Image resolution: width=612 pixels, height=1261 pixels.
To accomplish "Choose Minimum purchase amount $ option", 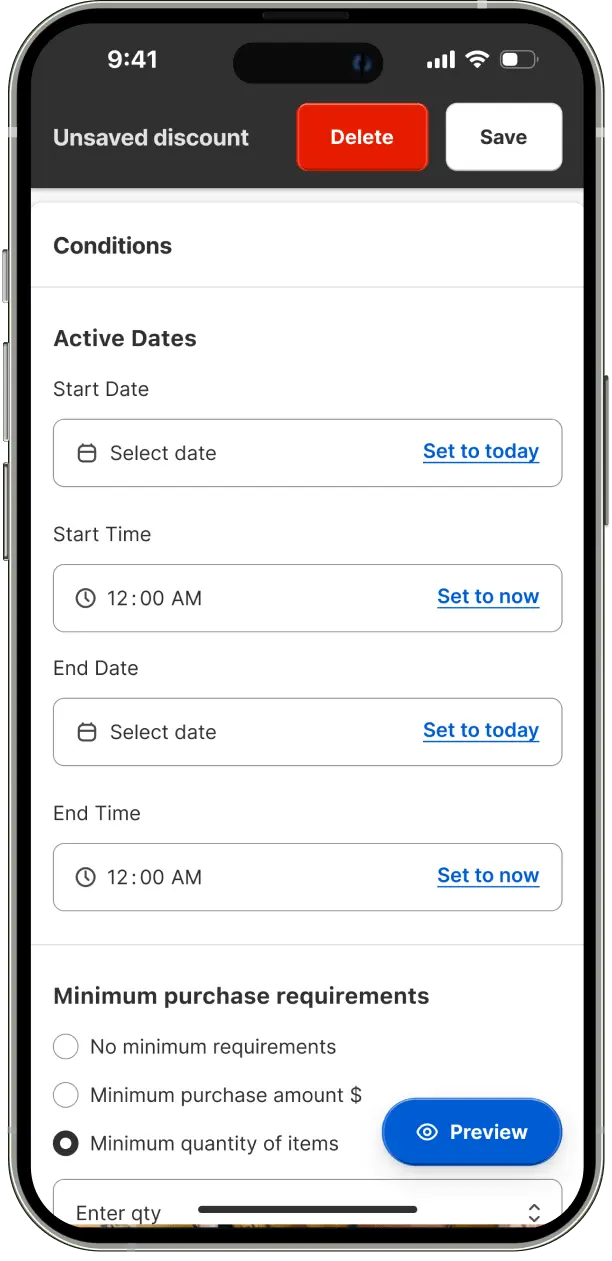I will [x=66, y=1095].
